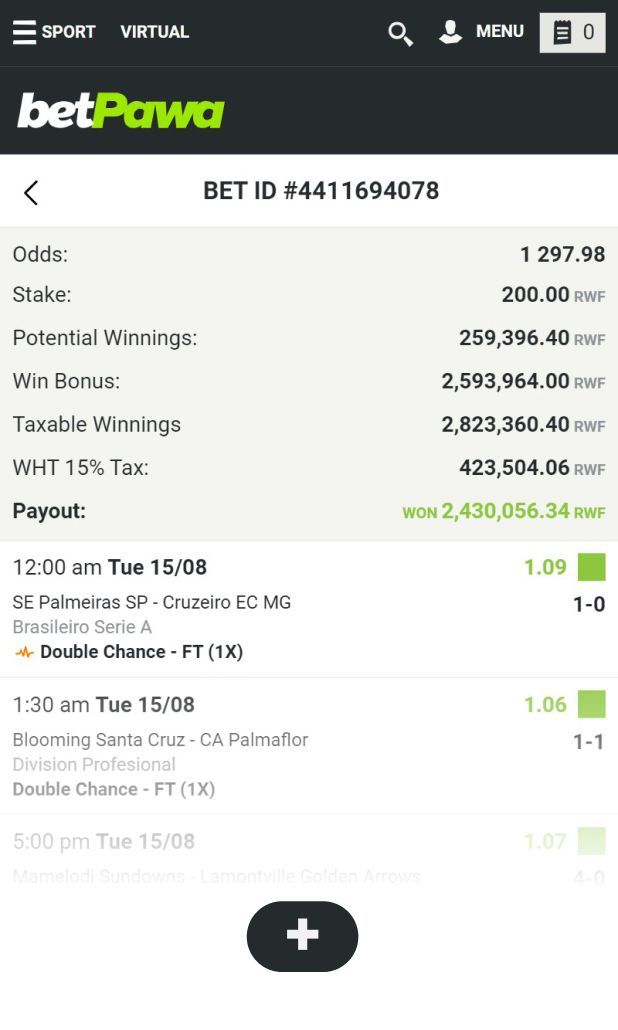Tap the floating plus button

[x=302, y=936]
